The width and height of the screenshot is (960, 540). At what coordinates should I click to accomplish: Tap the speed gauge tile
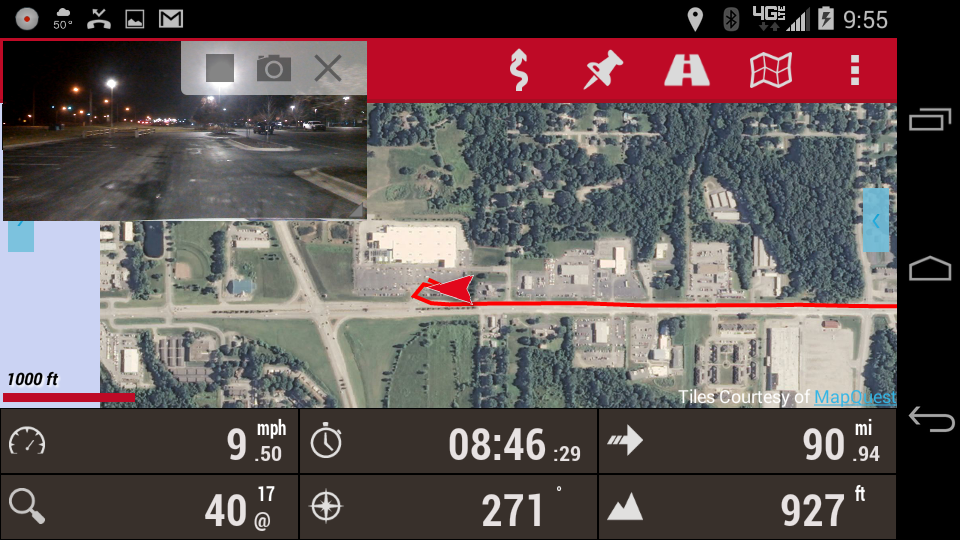150,441
